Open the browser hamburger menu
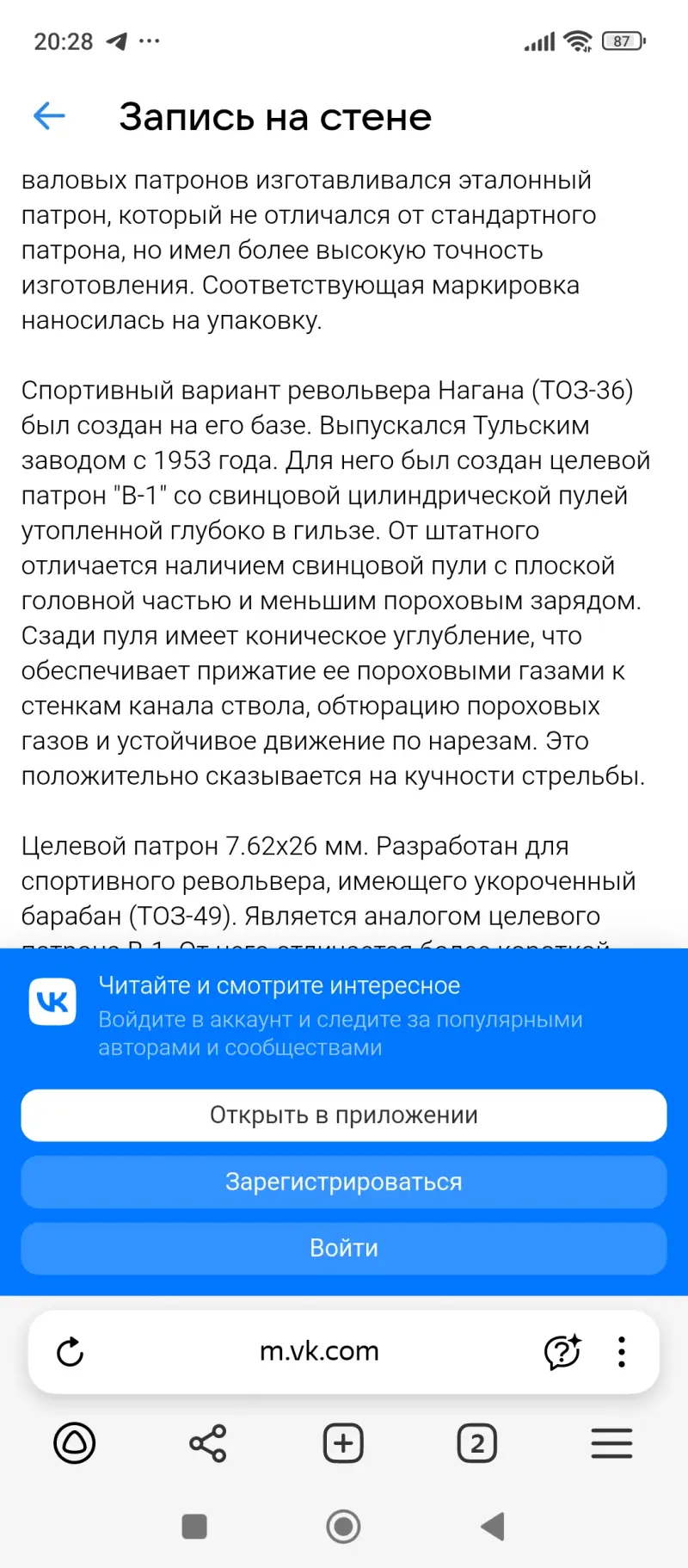This screenshot has width=688, height=1568. 611,1443
